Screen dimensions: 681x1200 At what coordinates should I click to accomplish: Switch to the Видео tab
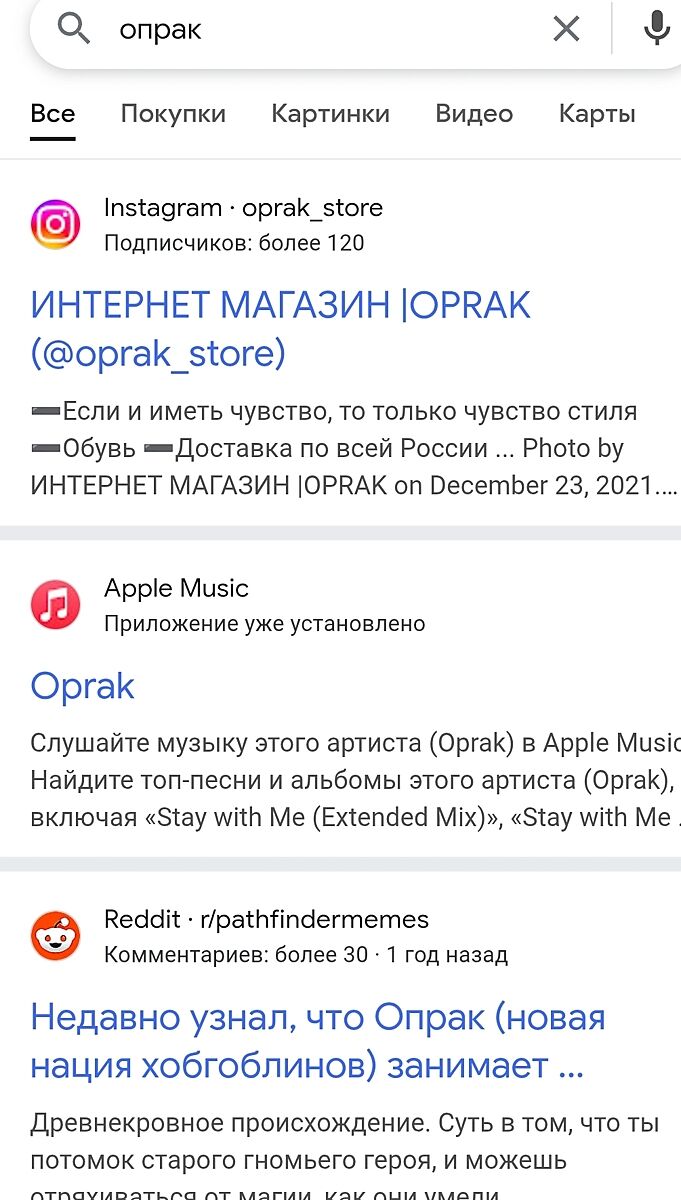click(474, 114)
